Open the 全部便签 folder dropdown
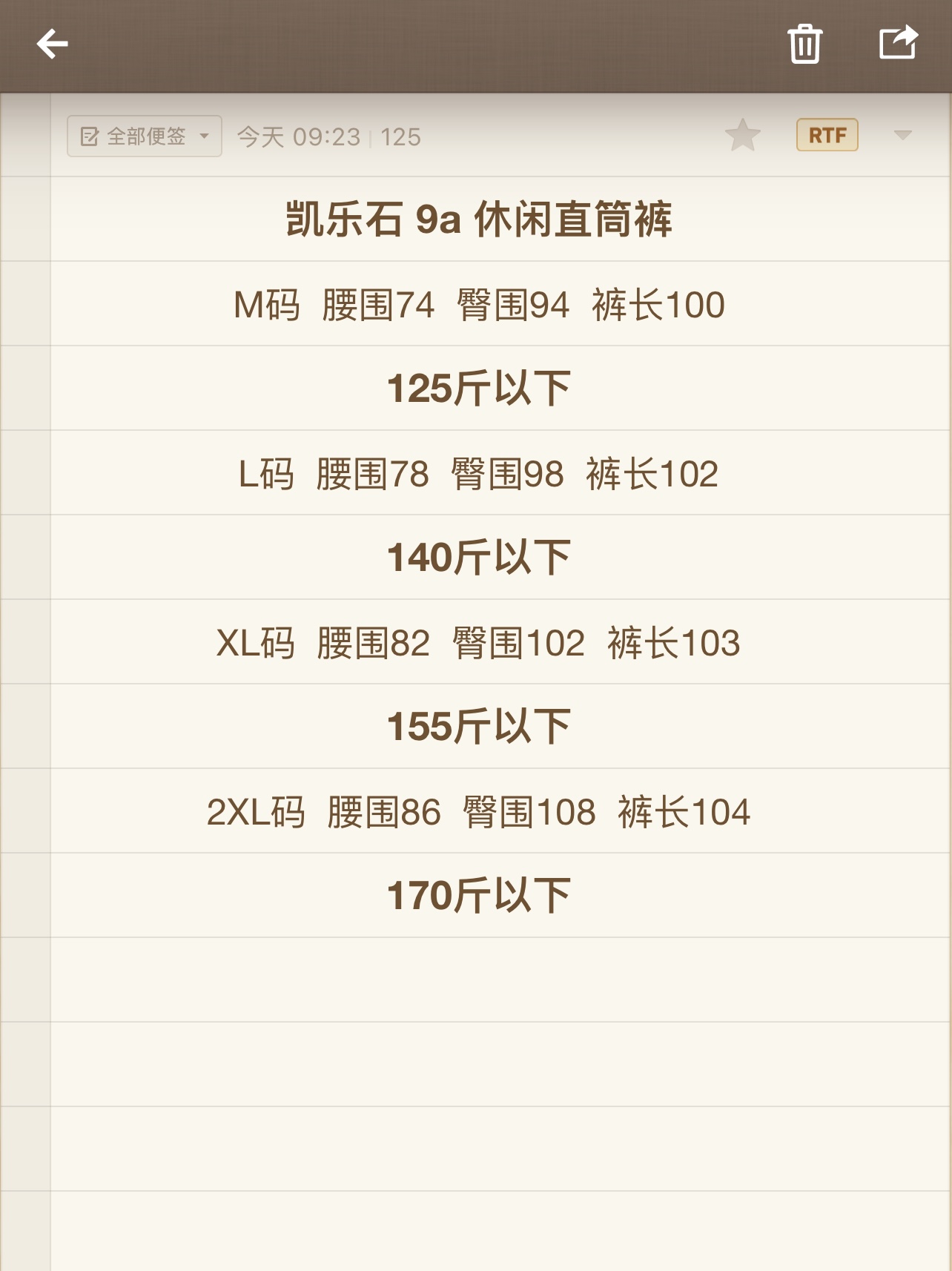Viewport: 952px width, 1271px height. 145,136
